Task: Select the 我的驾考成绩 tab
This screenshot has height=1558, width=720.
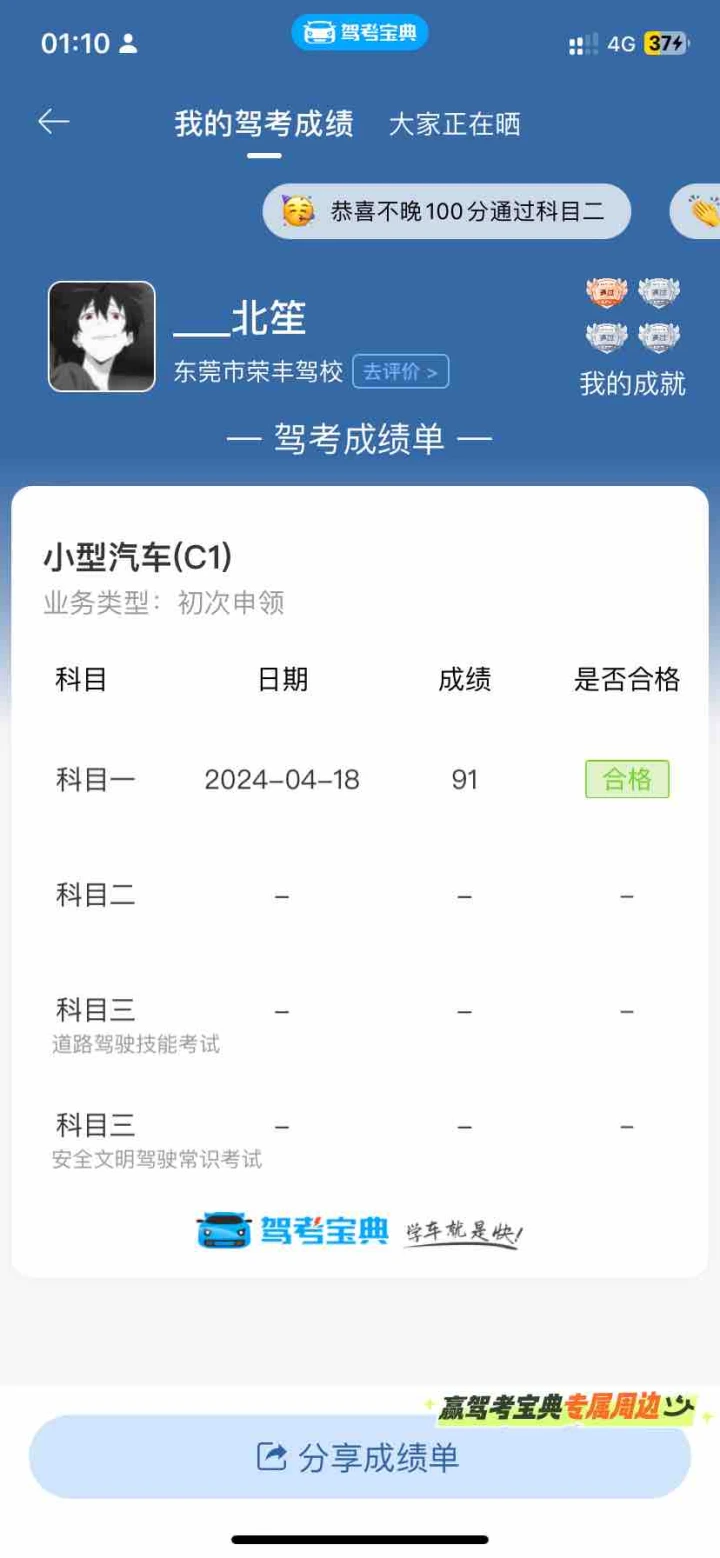Action: click(x=264, y=124)
